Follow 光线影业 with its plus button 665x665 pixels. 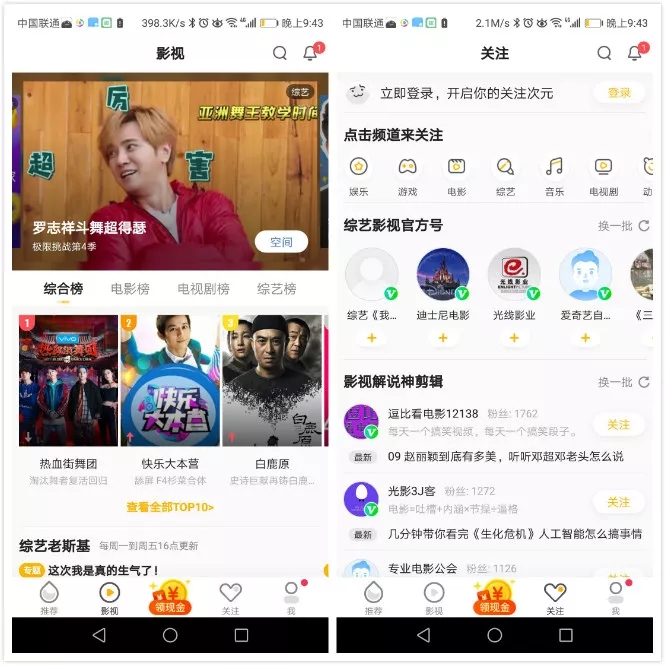click(514, 339)
